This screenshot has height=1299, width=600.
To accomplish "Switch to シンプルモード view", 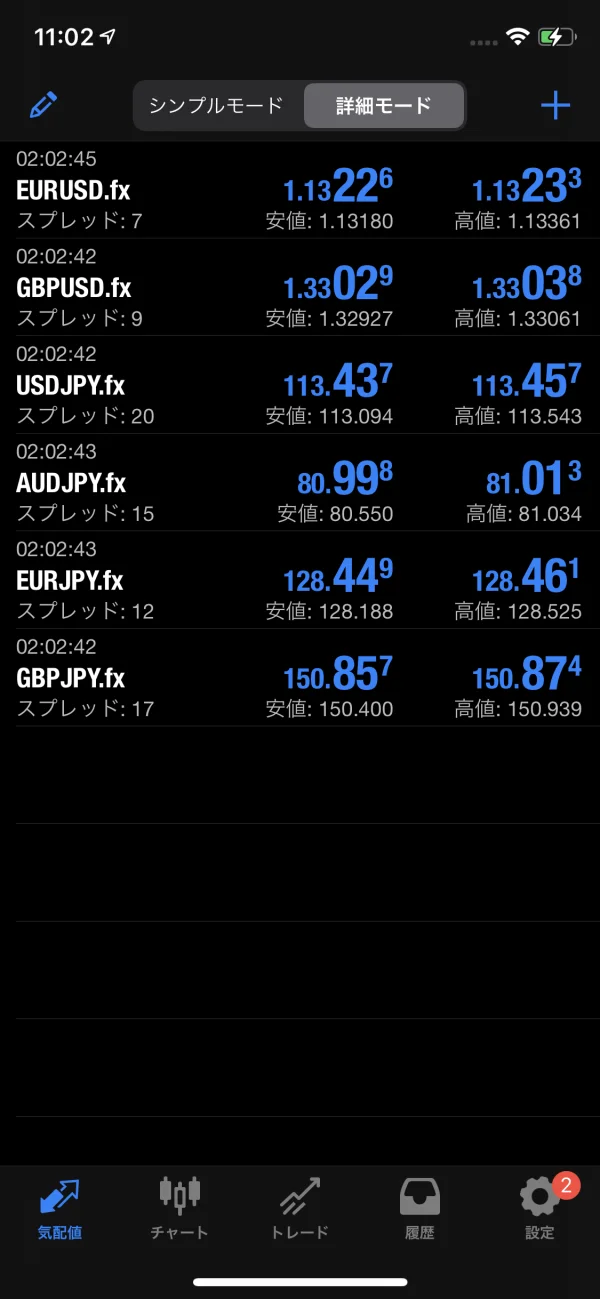I will (x=217, y=106).
